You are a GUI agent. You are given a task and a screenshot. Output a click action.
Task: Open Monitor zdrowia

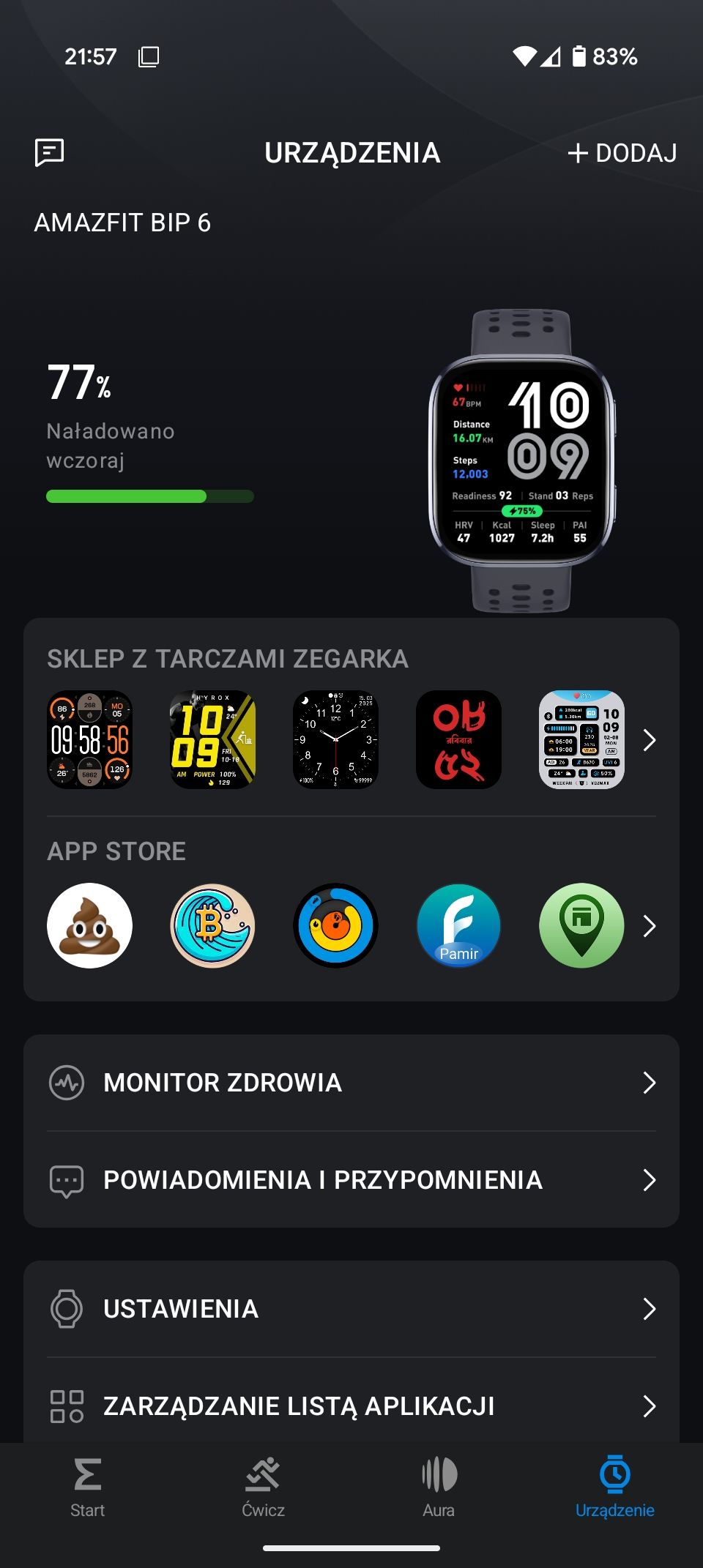pyautogui.click(x=351, y=1083)
